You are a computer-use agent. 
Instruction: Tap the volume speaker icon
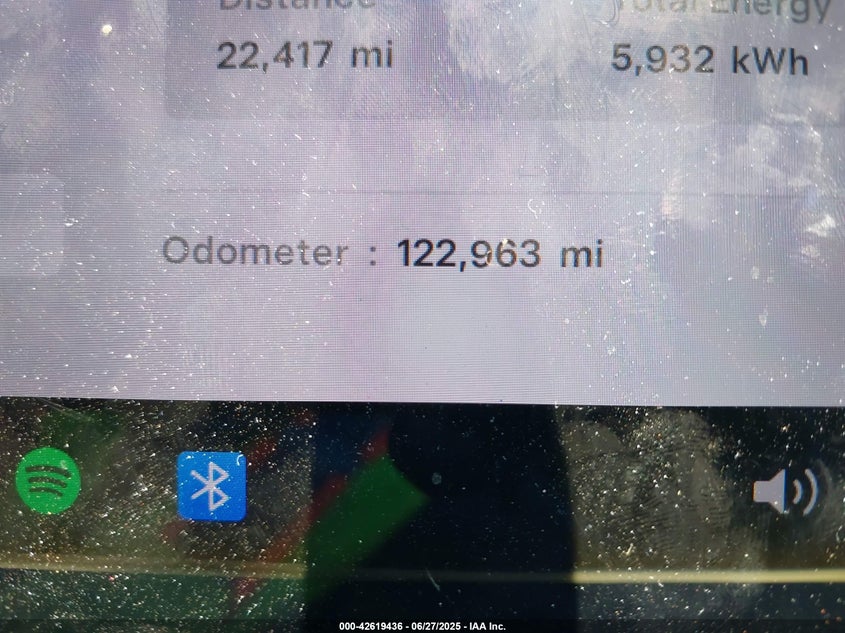[x=785, y=491]
